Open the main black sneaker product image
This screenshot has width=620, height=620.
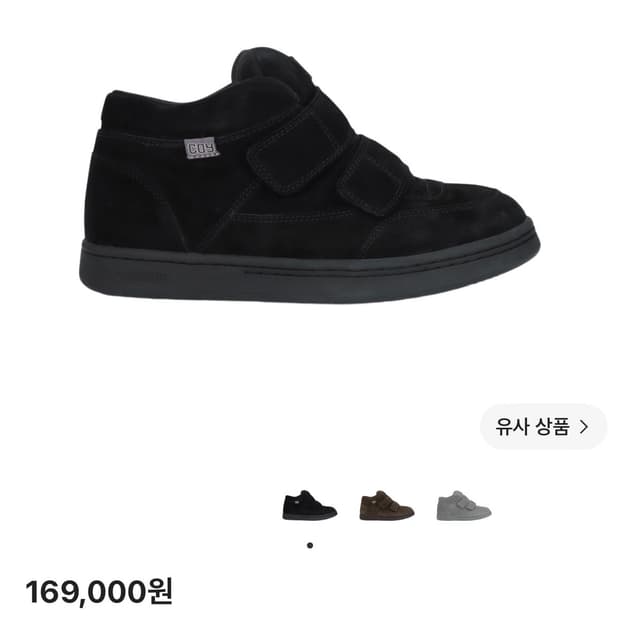tap(310, 175)
